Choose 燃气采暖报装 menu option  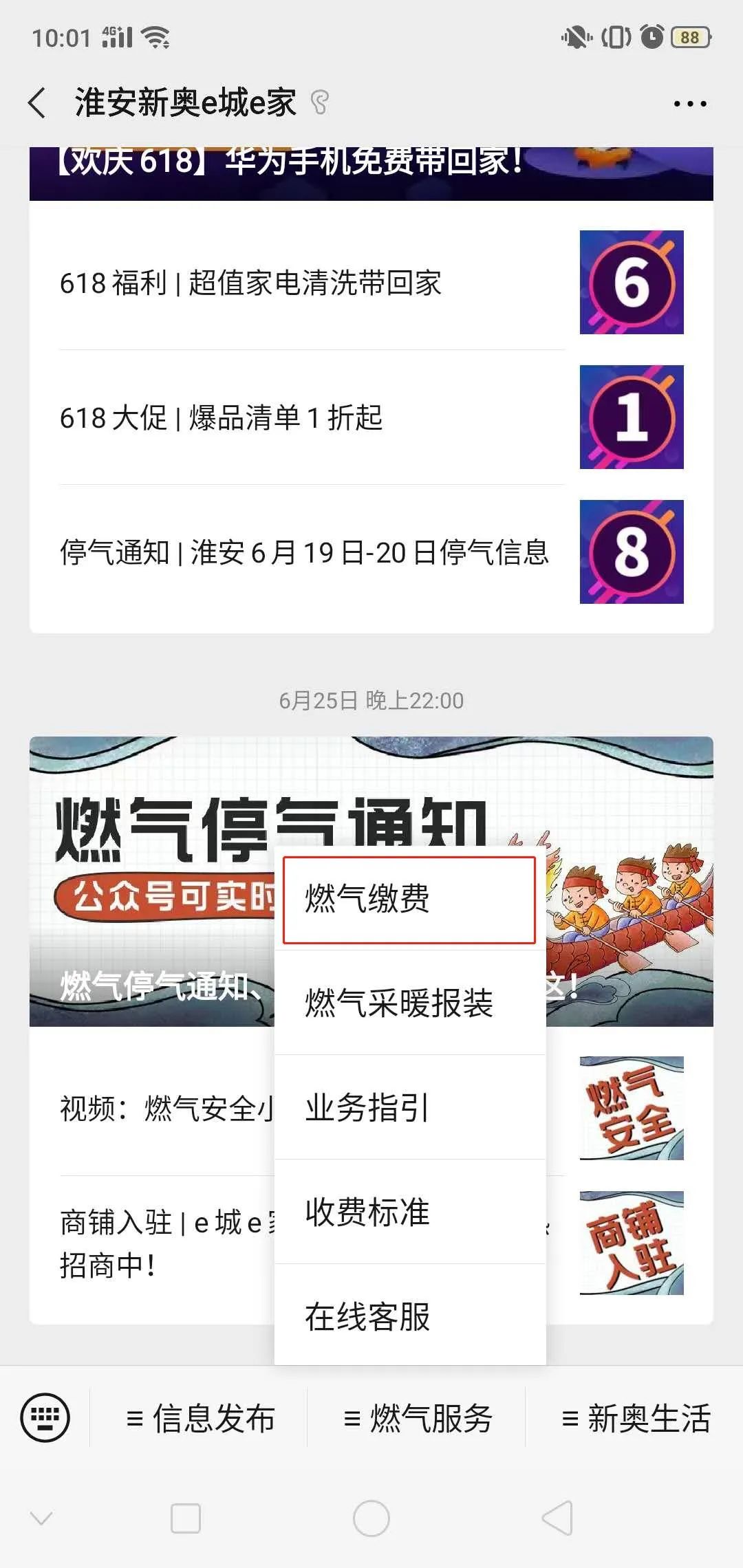click(x=409, y=1003)
